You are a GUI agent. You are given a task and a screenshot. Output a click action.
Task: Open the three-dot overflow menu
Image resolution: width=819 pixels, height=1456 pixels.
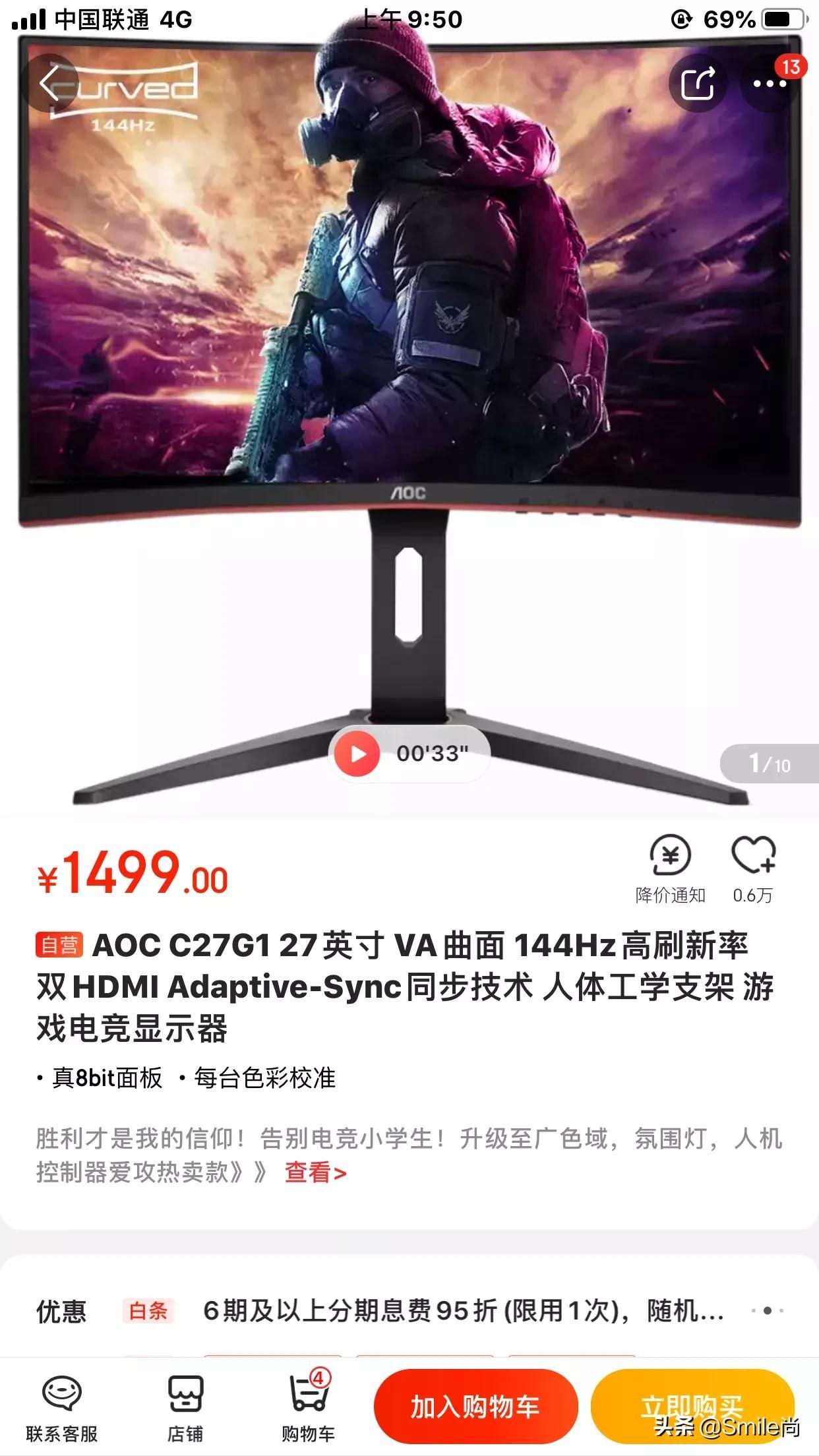tap(770, 84)
